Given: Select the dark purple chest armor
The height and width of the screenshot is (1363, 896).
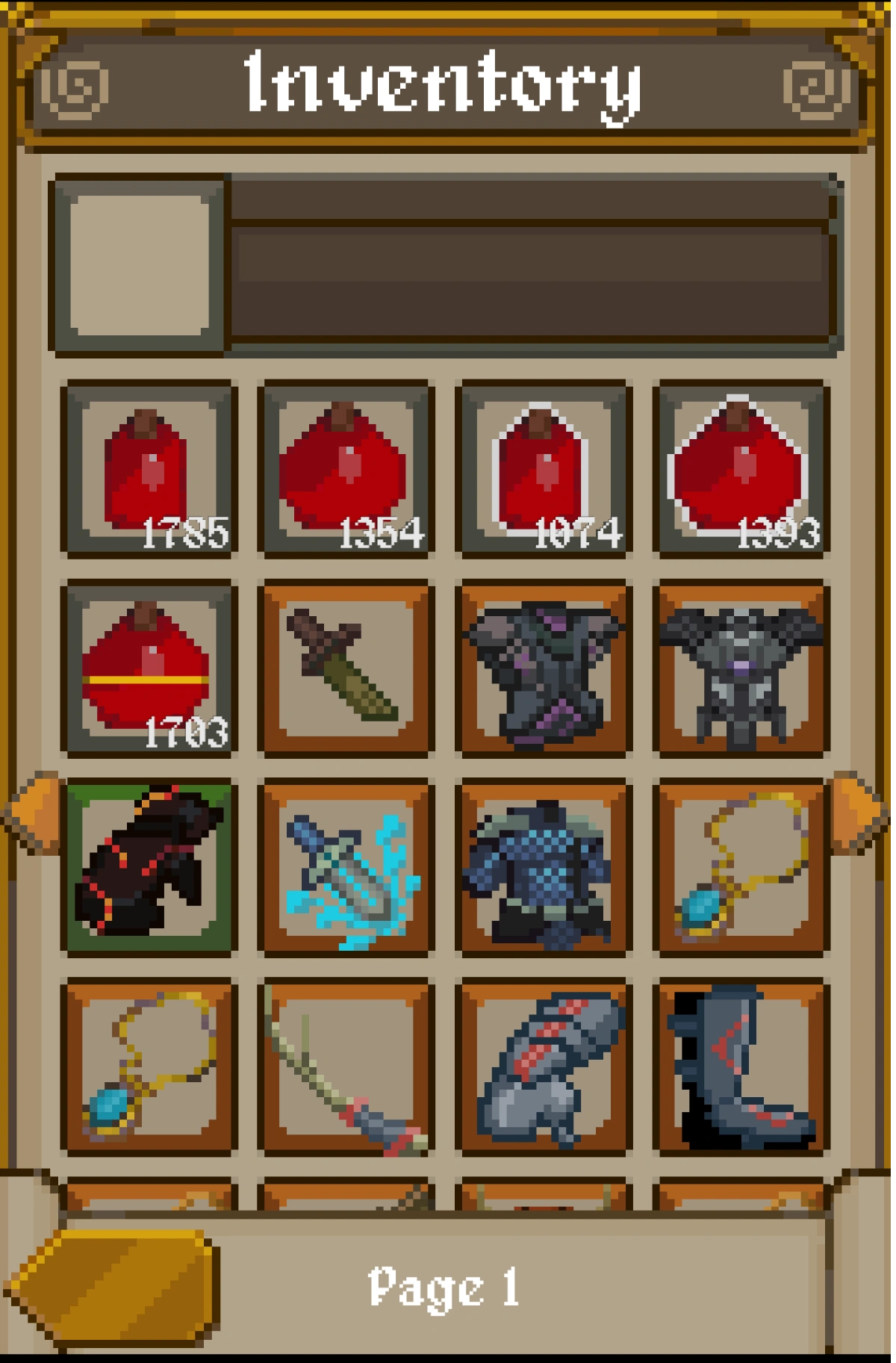Looking at the screenshot, I should 543,668.
